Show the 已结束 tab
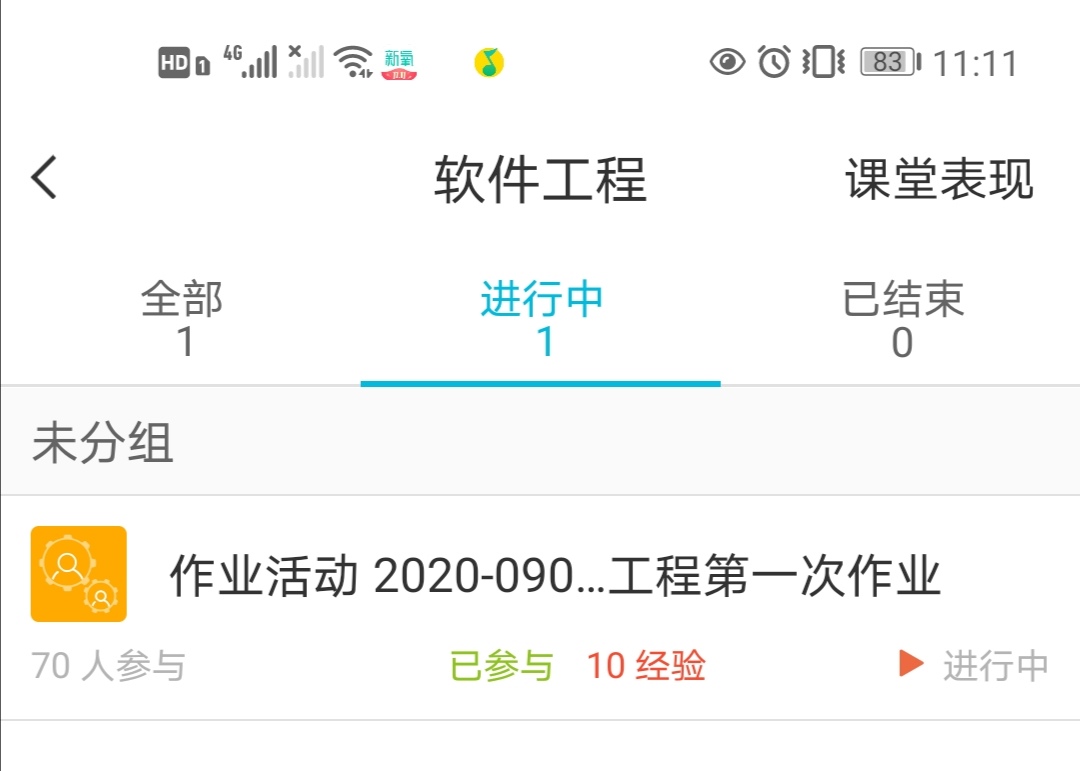1080x771 pixels. [902, 320]
